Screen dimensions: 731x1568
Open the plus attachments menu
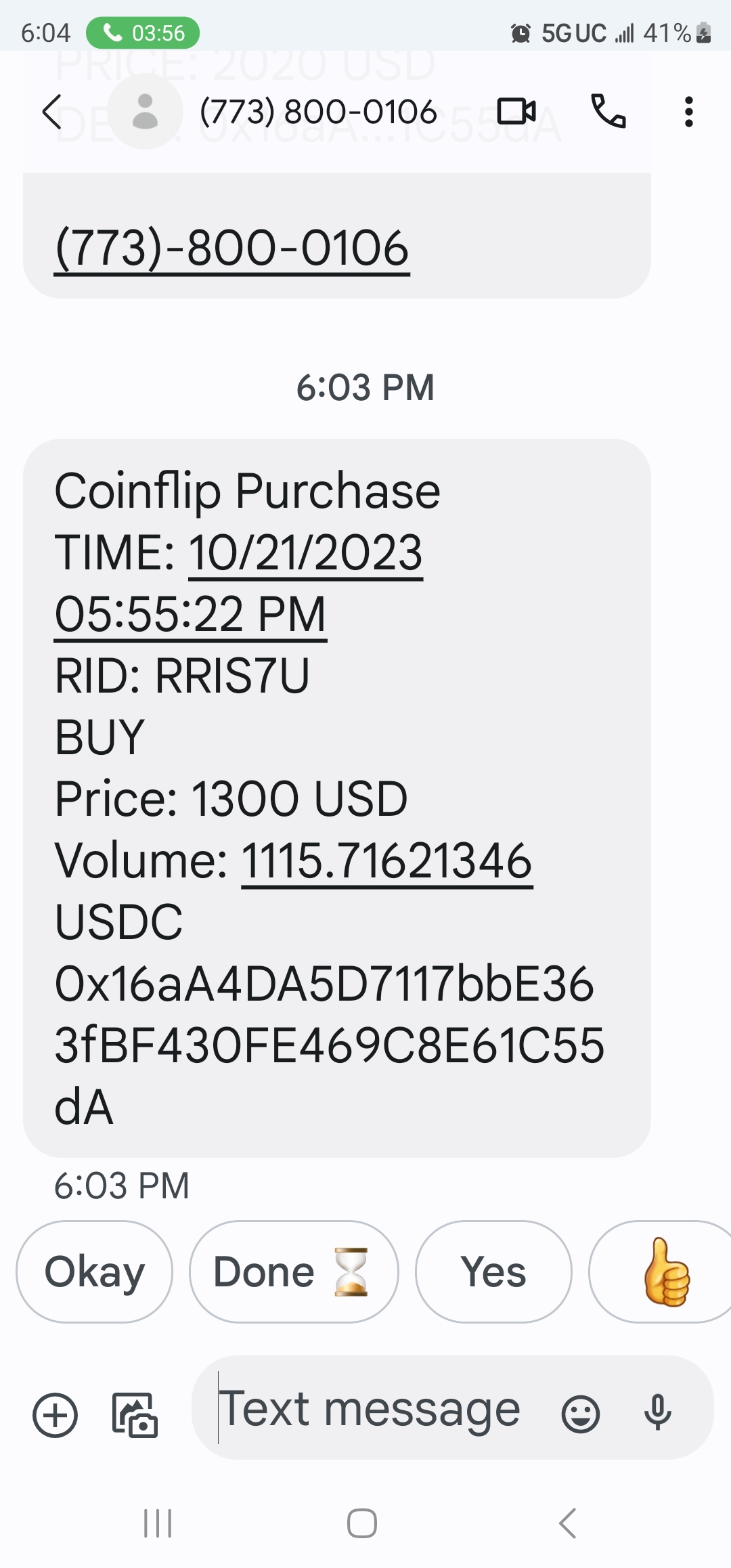(56, 1415)
